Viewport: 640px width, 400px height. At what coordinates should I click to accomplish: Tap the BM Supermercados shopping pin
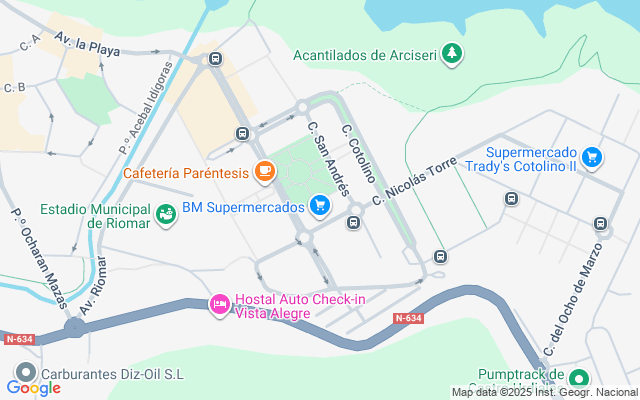click(x=320, y=206)
